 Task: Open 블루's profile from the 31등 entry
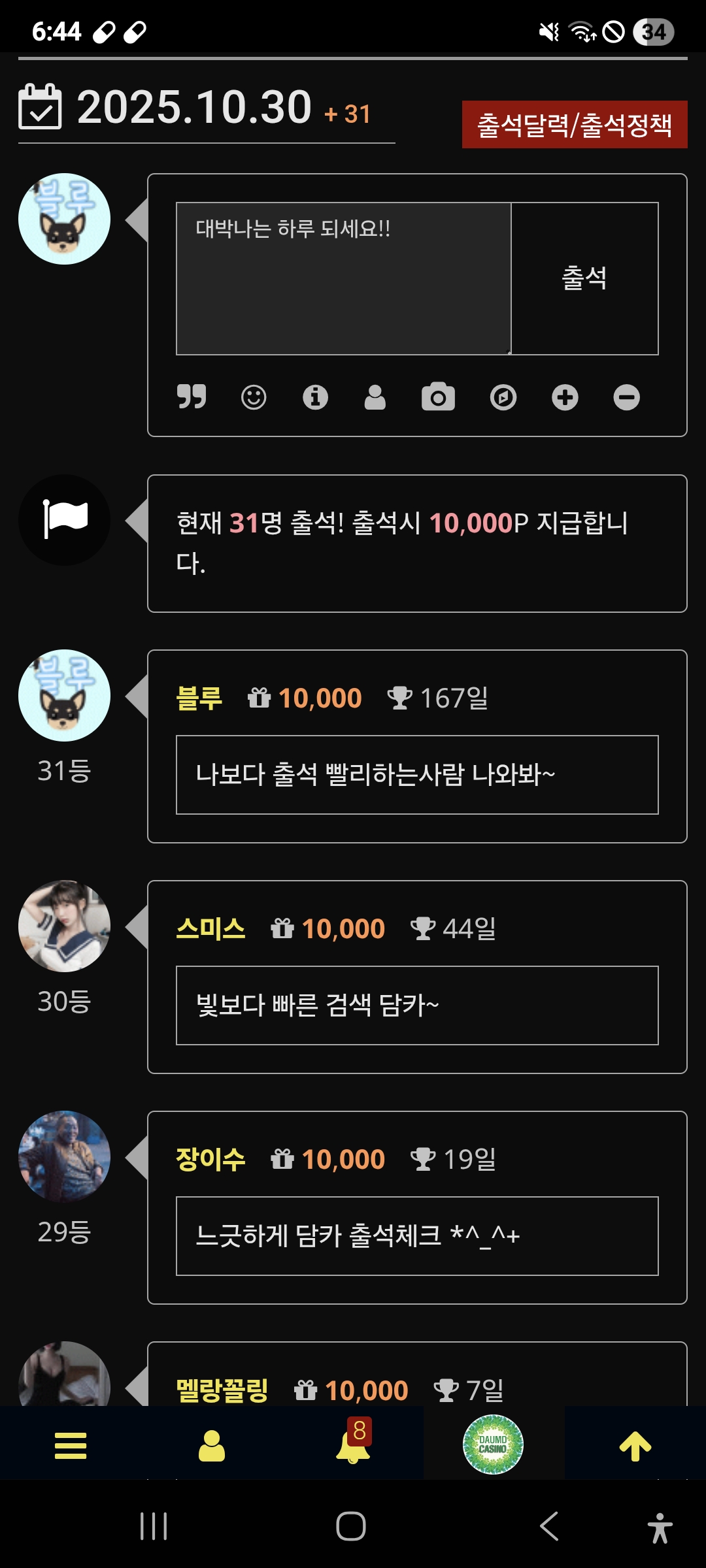[199, 698]
